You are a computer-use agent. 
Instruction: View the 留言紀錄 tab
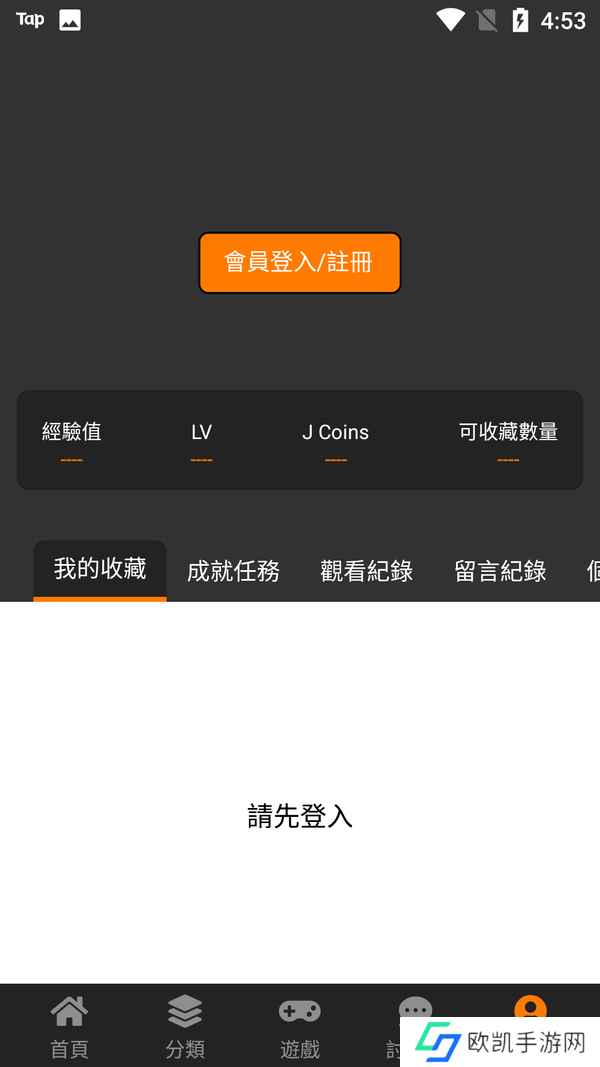(500, 572)
